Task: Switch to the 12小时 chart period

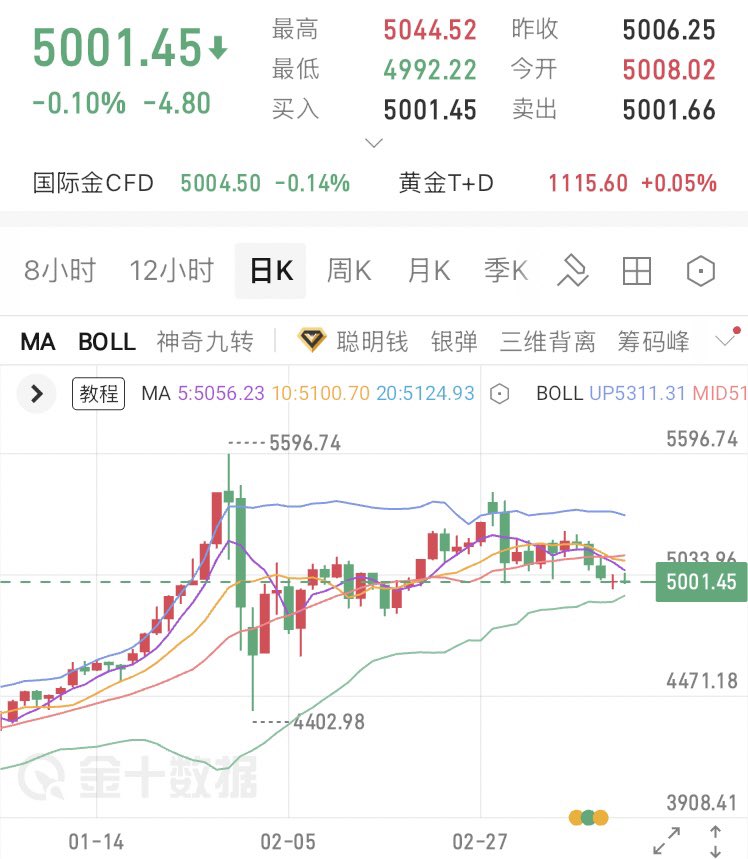Action: [x=171, y=271]
